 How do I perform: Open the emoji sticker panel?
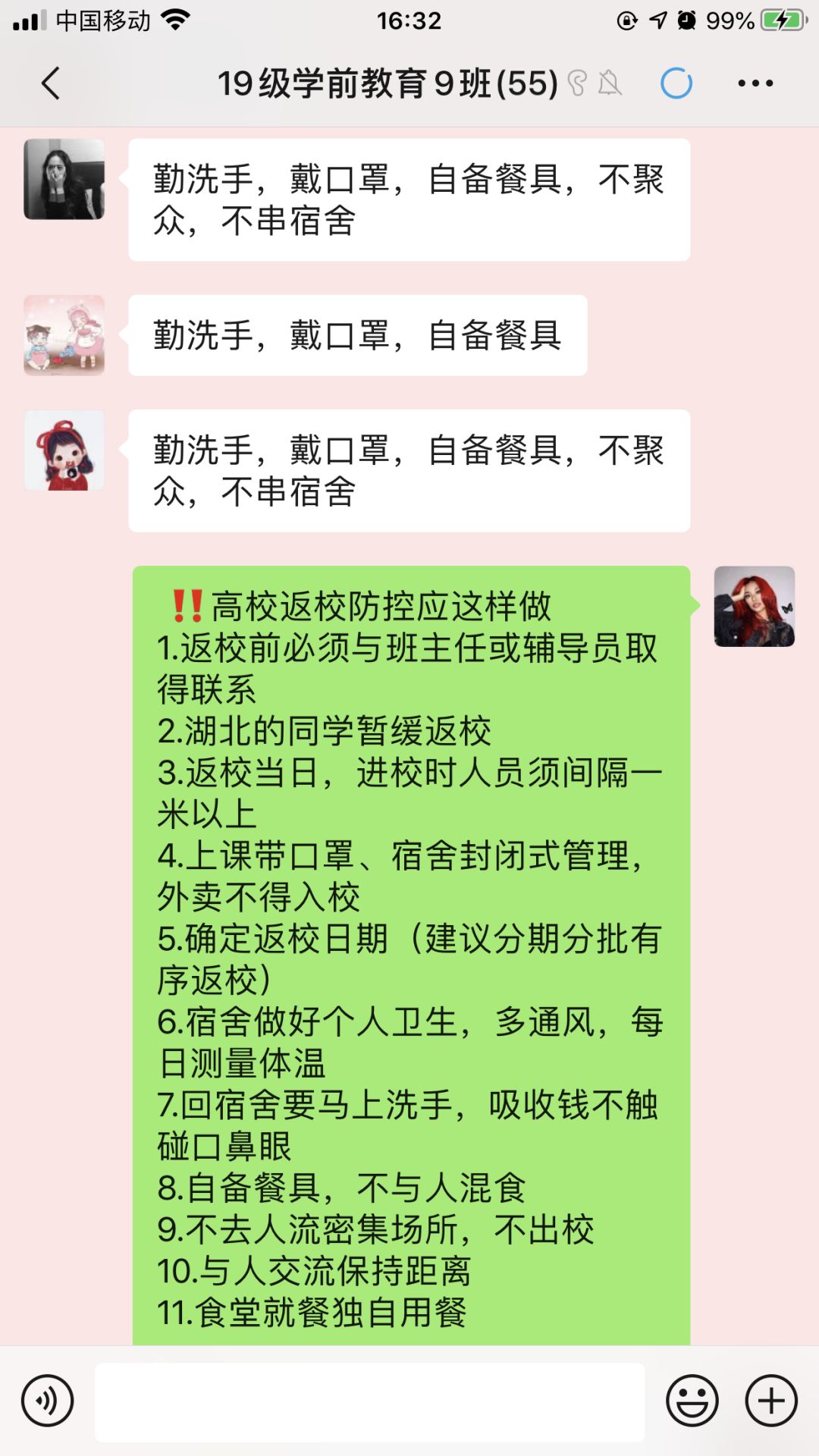point(692,1401)
